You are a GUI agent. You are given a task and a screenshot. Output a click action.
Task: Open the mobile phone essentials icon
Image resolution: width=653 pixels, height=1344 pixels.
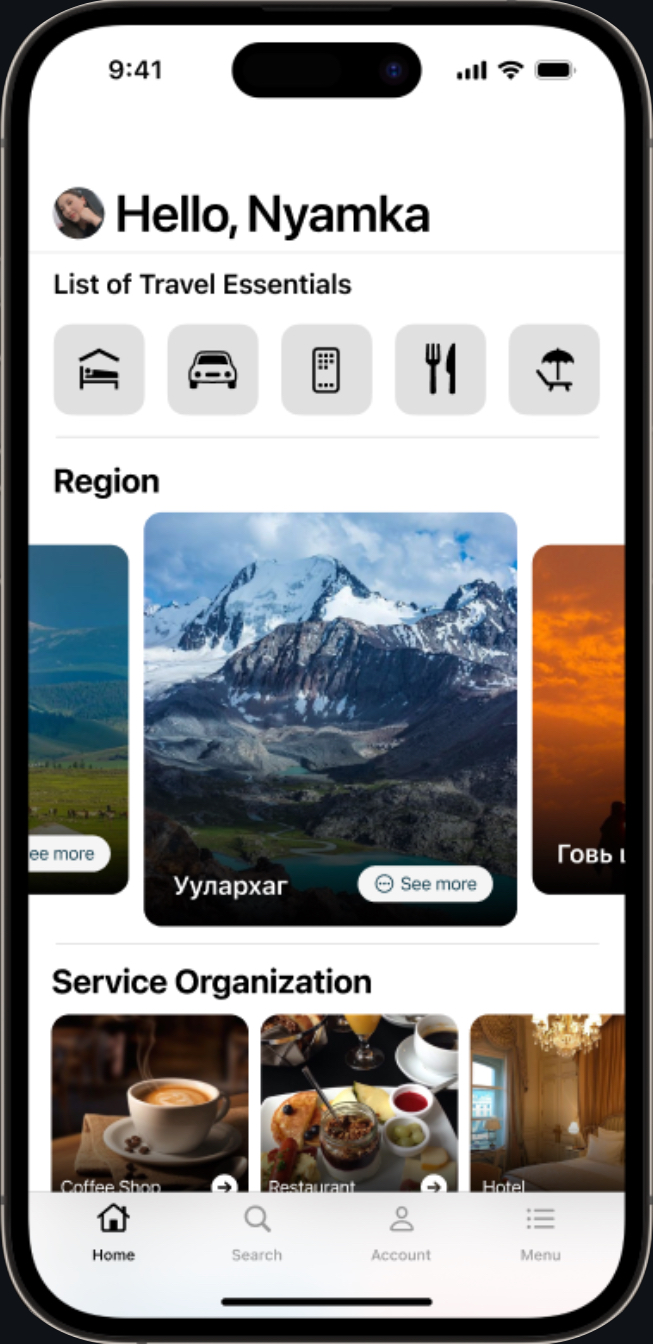click(x=326, y=369)
